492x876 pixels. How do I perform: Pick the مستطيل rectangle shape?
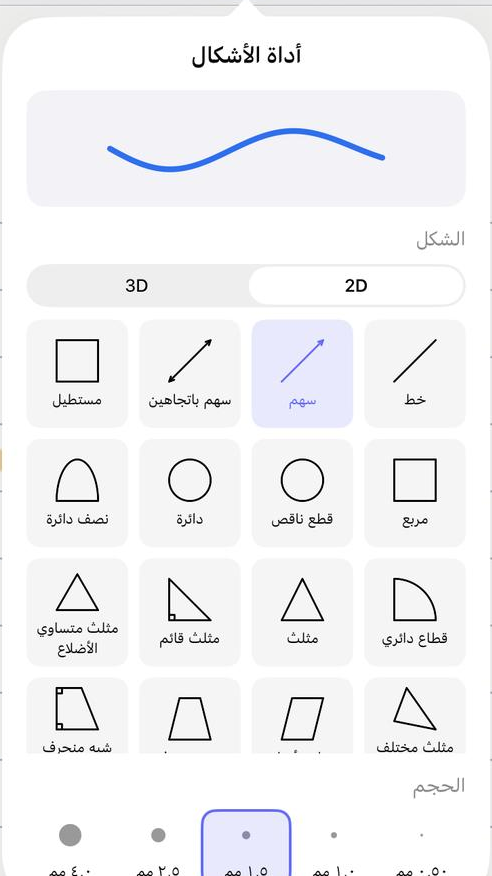[x=77, y=373]
